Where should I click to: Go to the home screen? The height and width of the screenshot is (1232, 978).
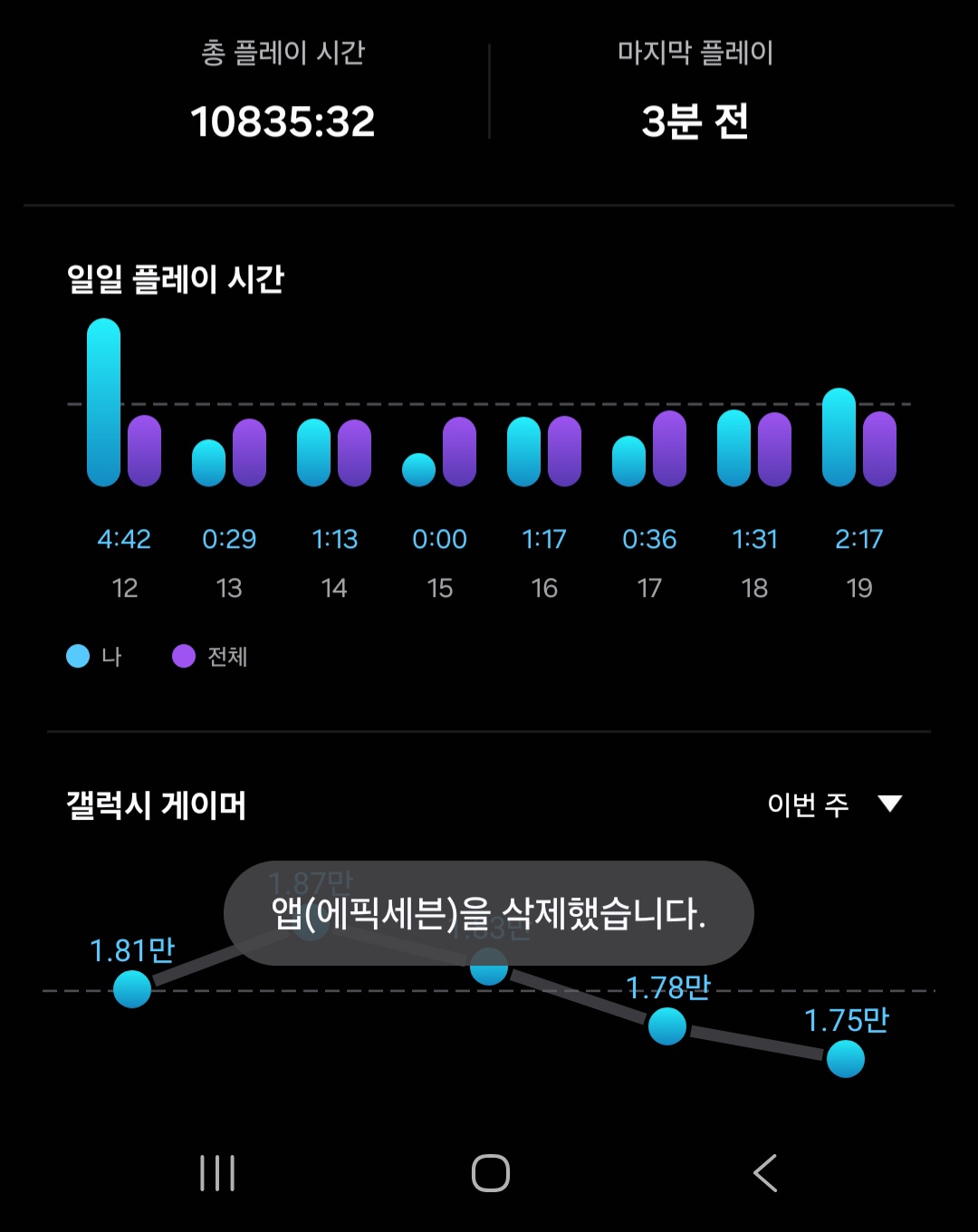[490, 1173]
